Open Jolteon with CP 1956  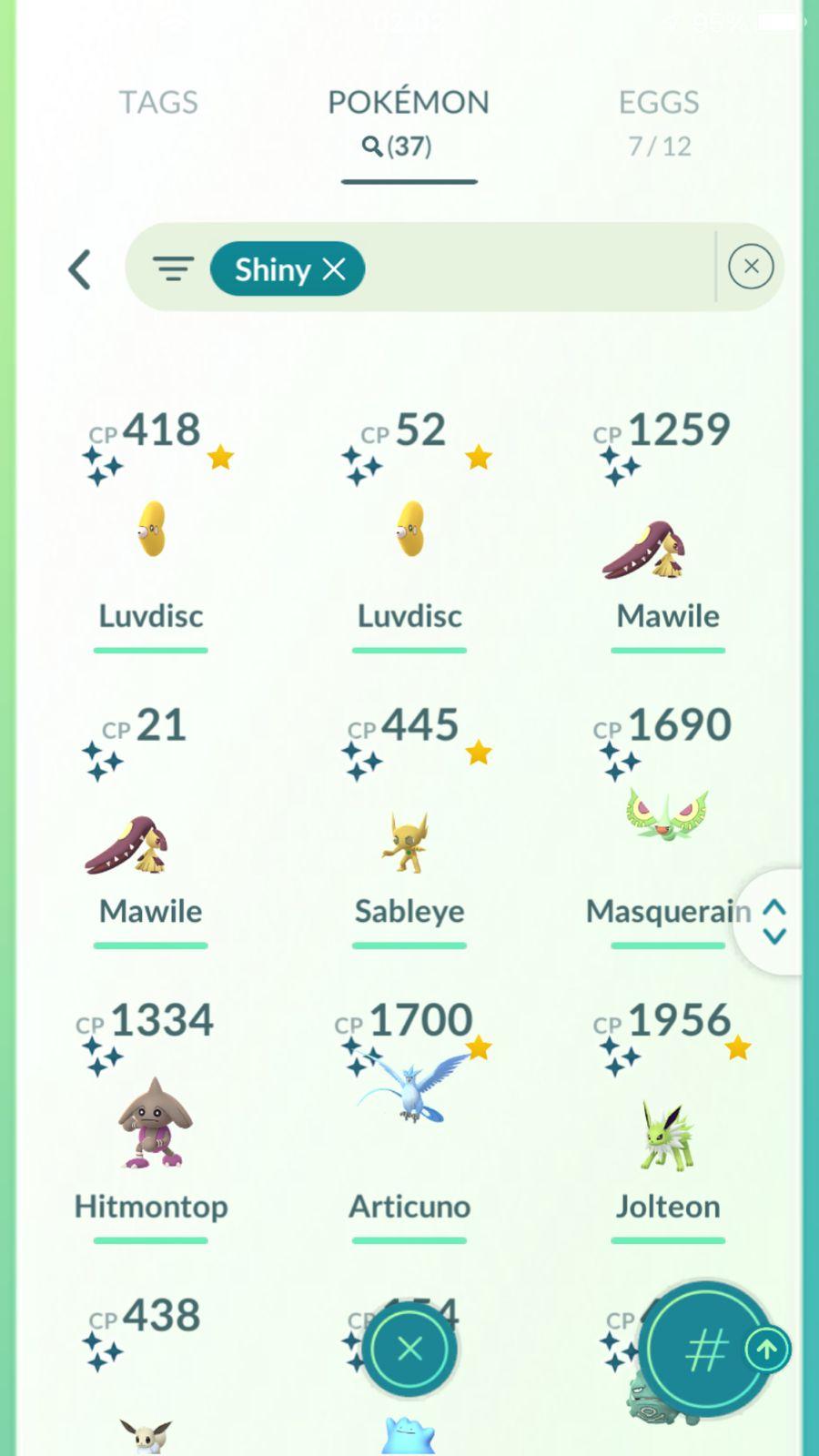(667, 1133)
